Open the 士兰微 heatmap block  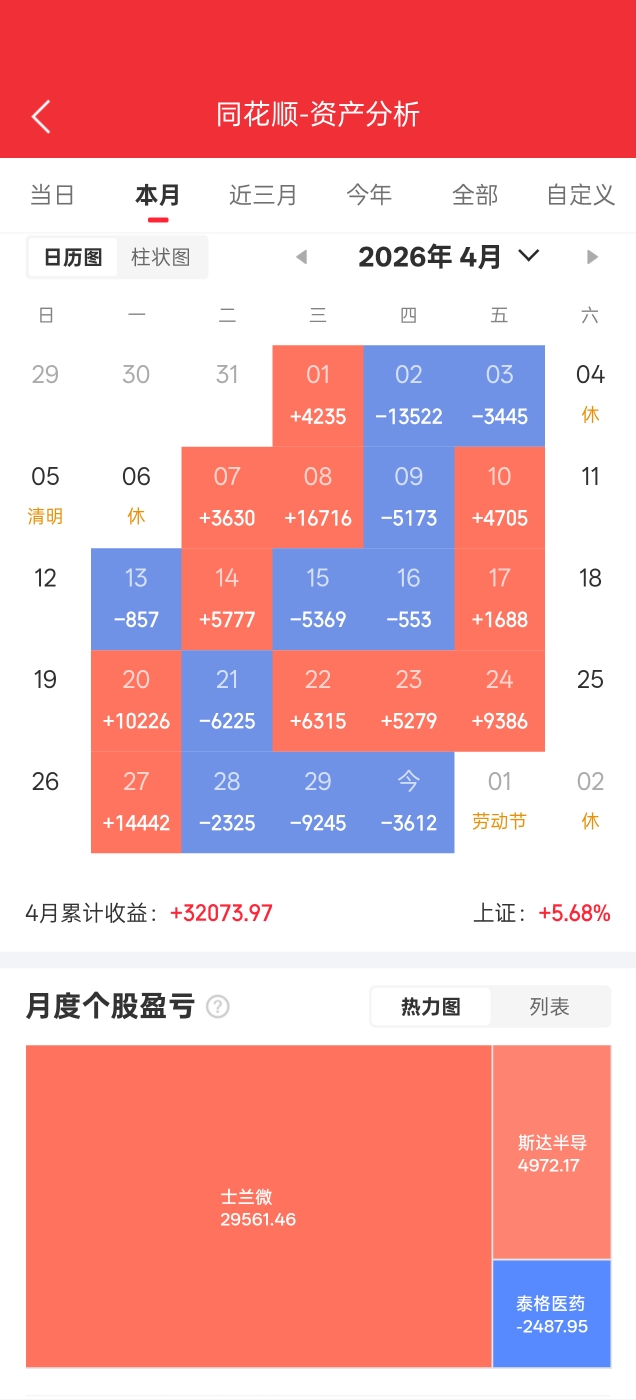pos(258,1206)
